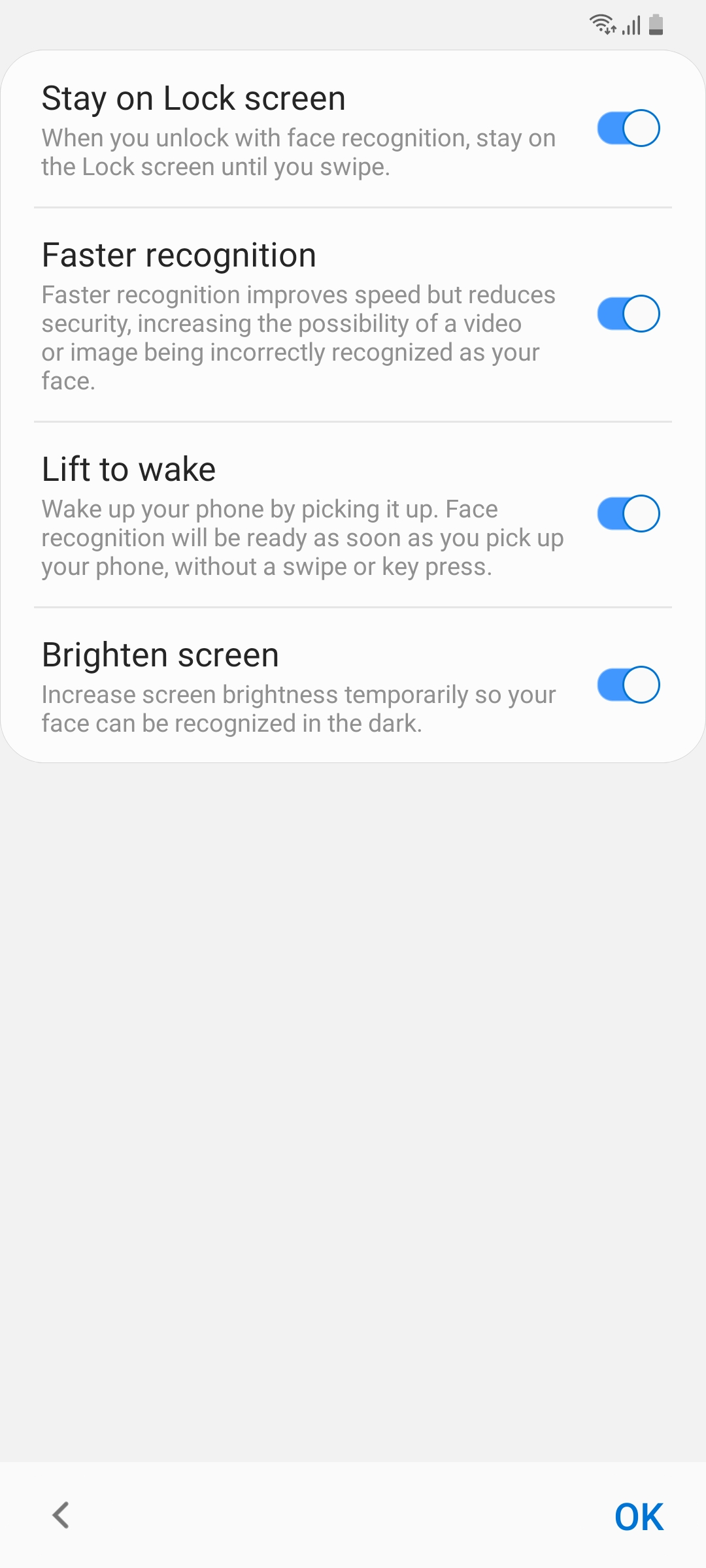The width and height of the screenshot is (706, 1568).
Task: Switch off Brighten screen
Action: coord(628,685)
